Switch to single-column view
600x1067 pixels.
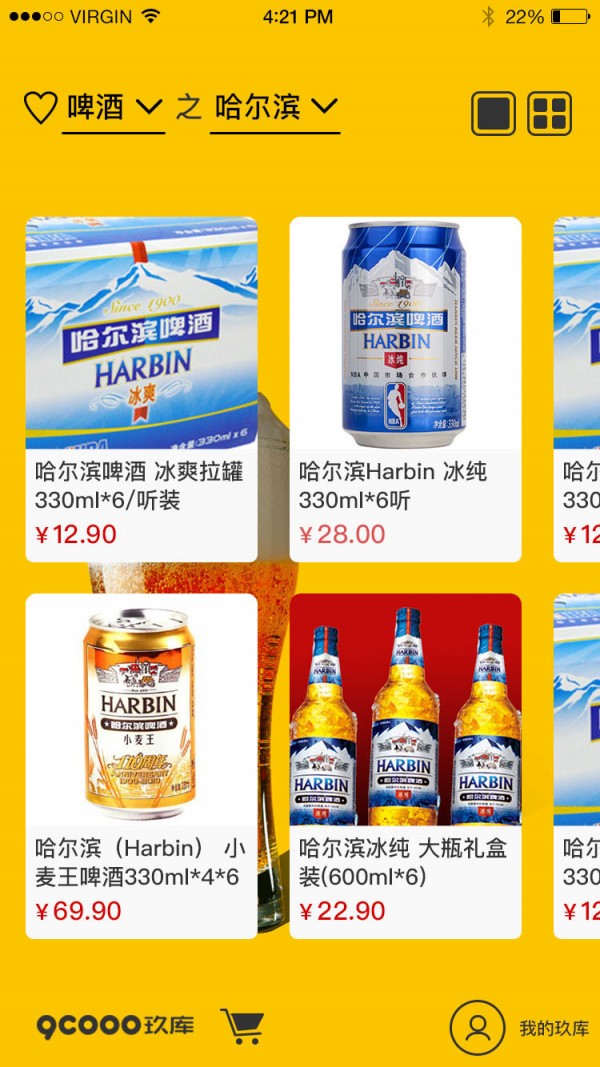pyautogui.click(x=493, y=113)
